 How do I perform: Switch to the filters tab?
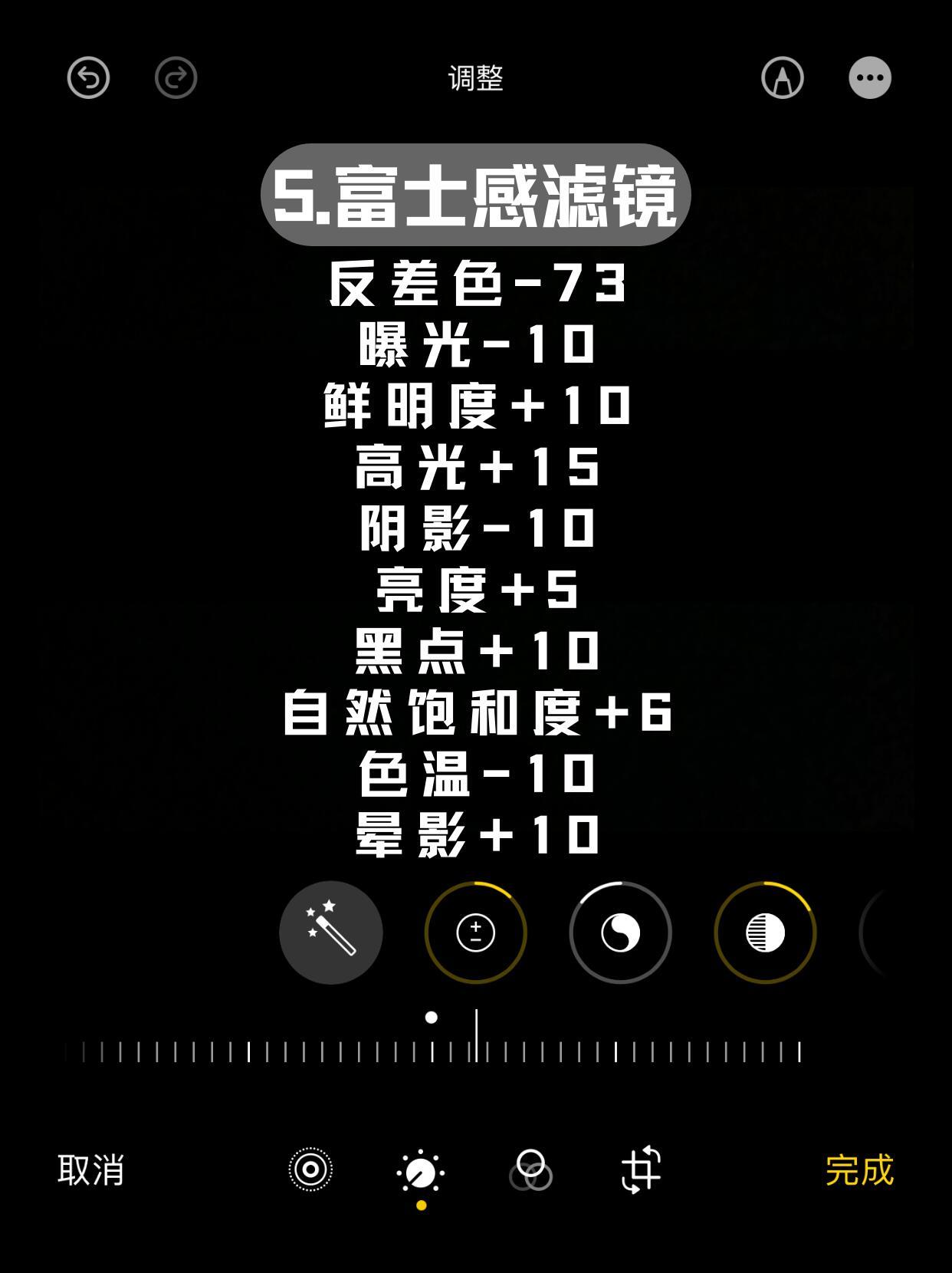click(530, 1170)
